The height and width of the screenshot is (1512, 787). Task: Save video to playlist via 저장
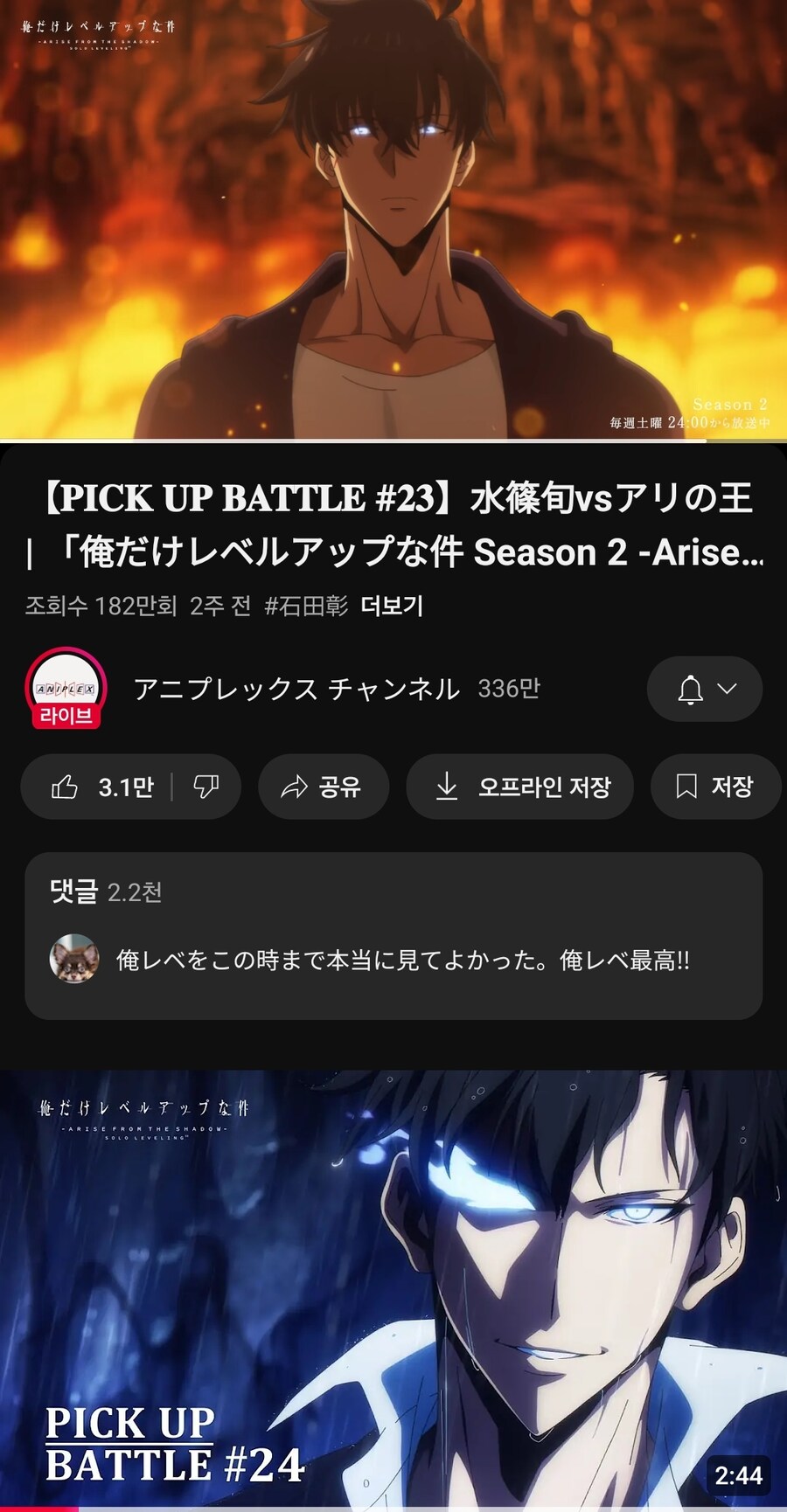click(715, 787)
